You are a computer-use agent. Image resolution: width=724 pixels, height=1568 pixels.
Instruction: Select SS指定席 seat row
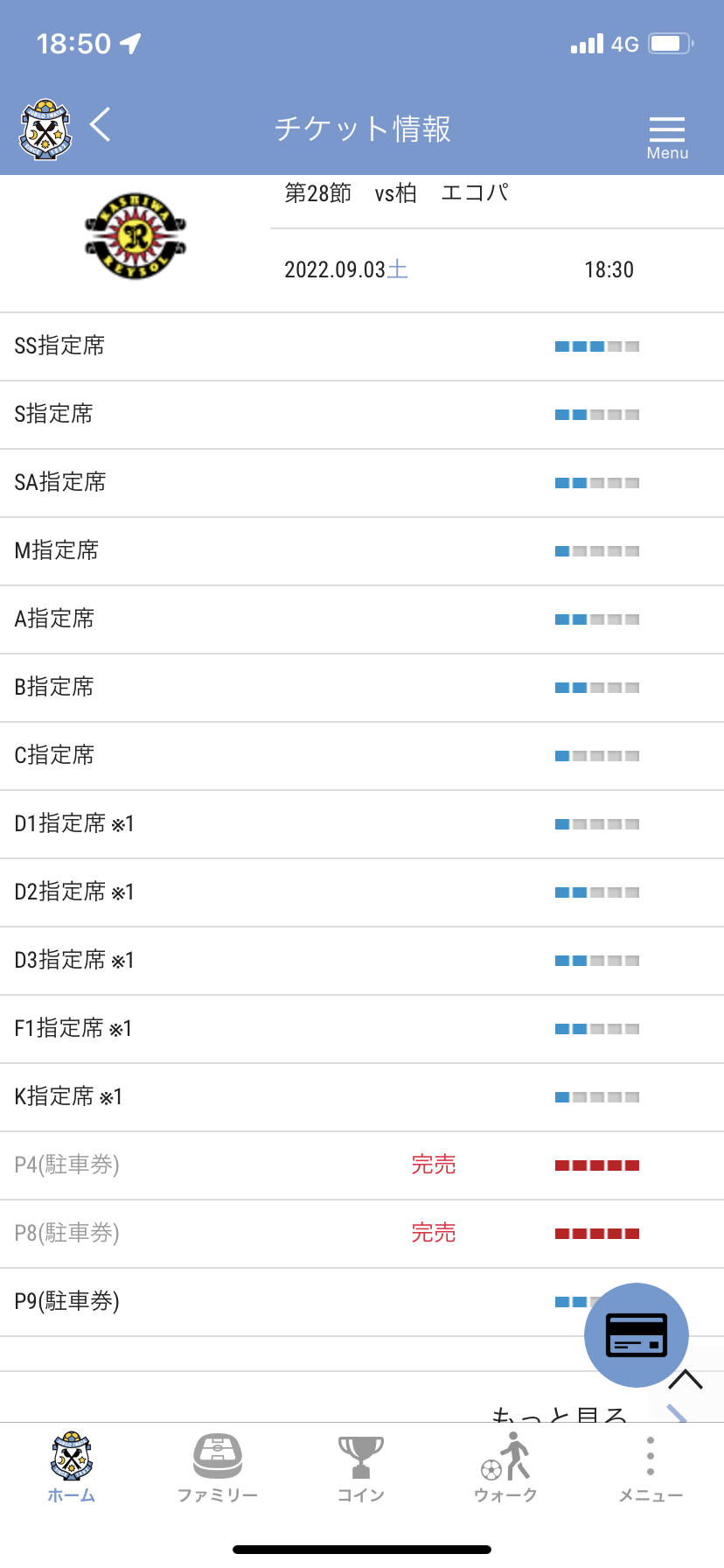pos(362,346)
